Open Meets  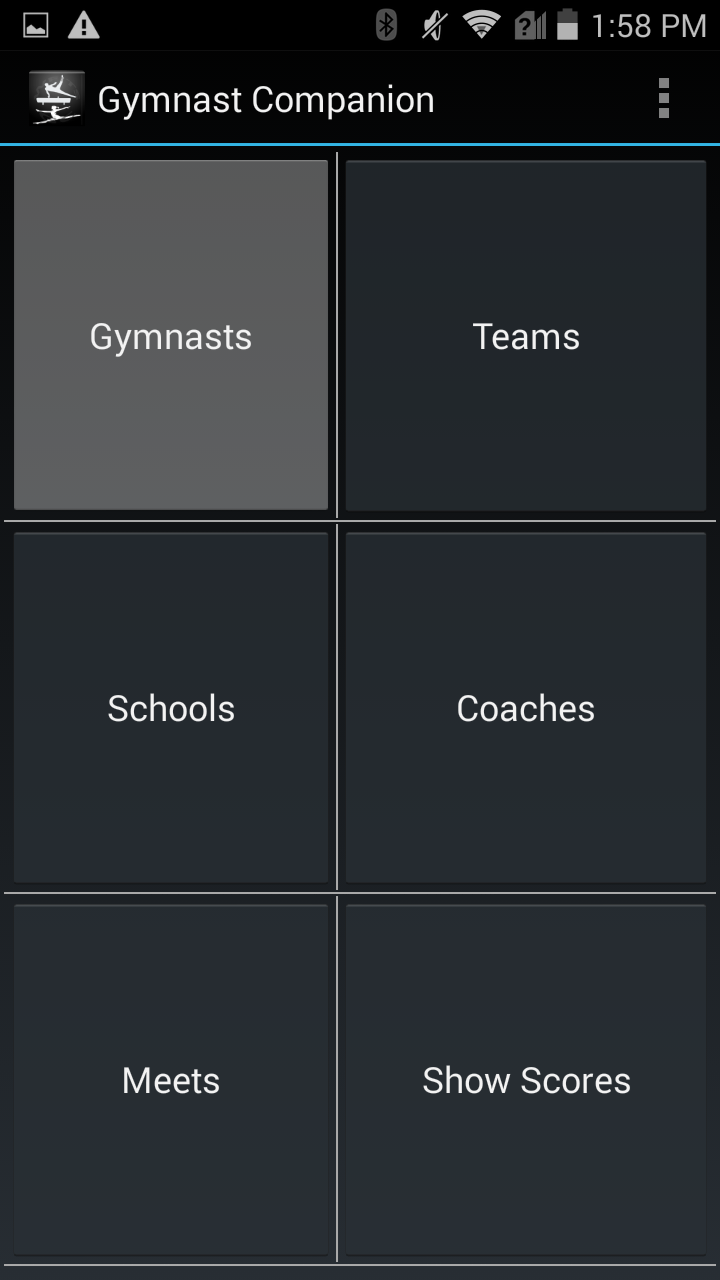[171, 1080]
